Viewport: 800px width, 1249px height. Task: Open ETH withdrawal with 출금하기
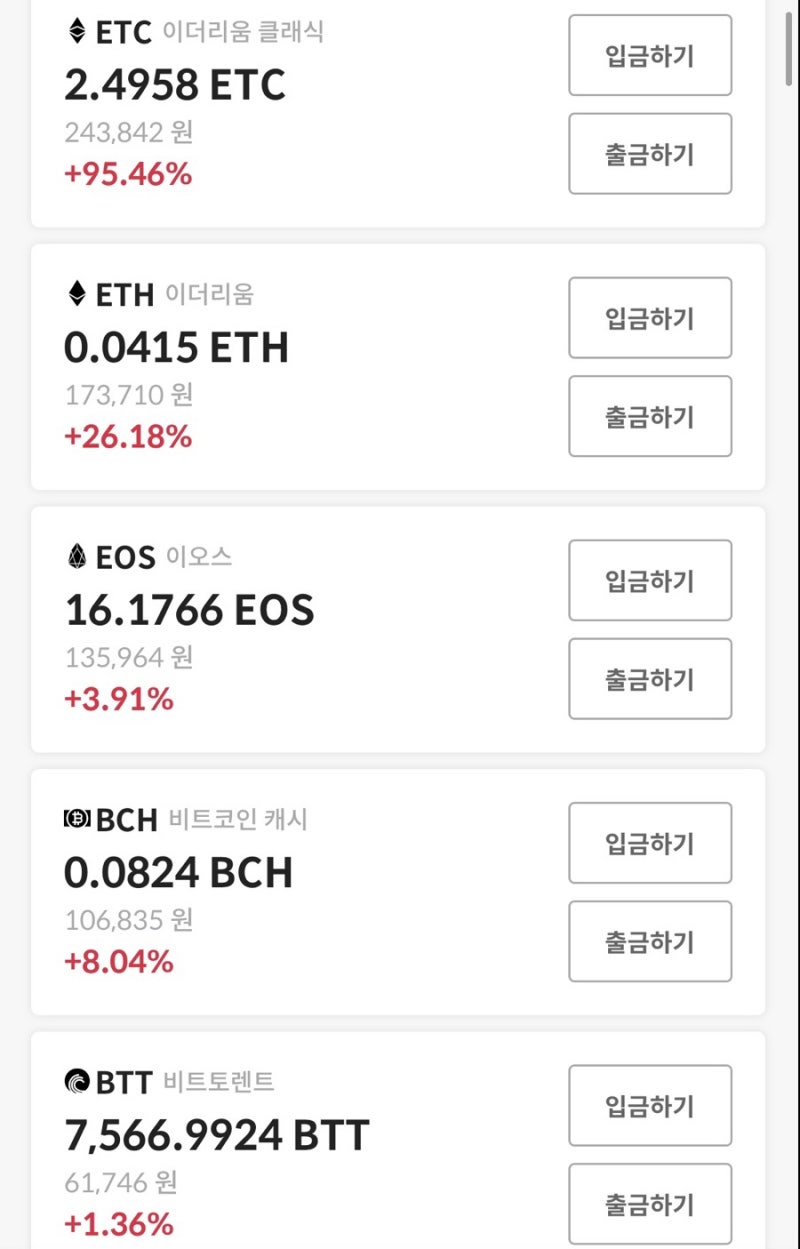tap(650, 417)
